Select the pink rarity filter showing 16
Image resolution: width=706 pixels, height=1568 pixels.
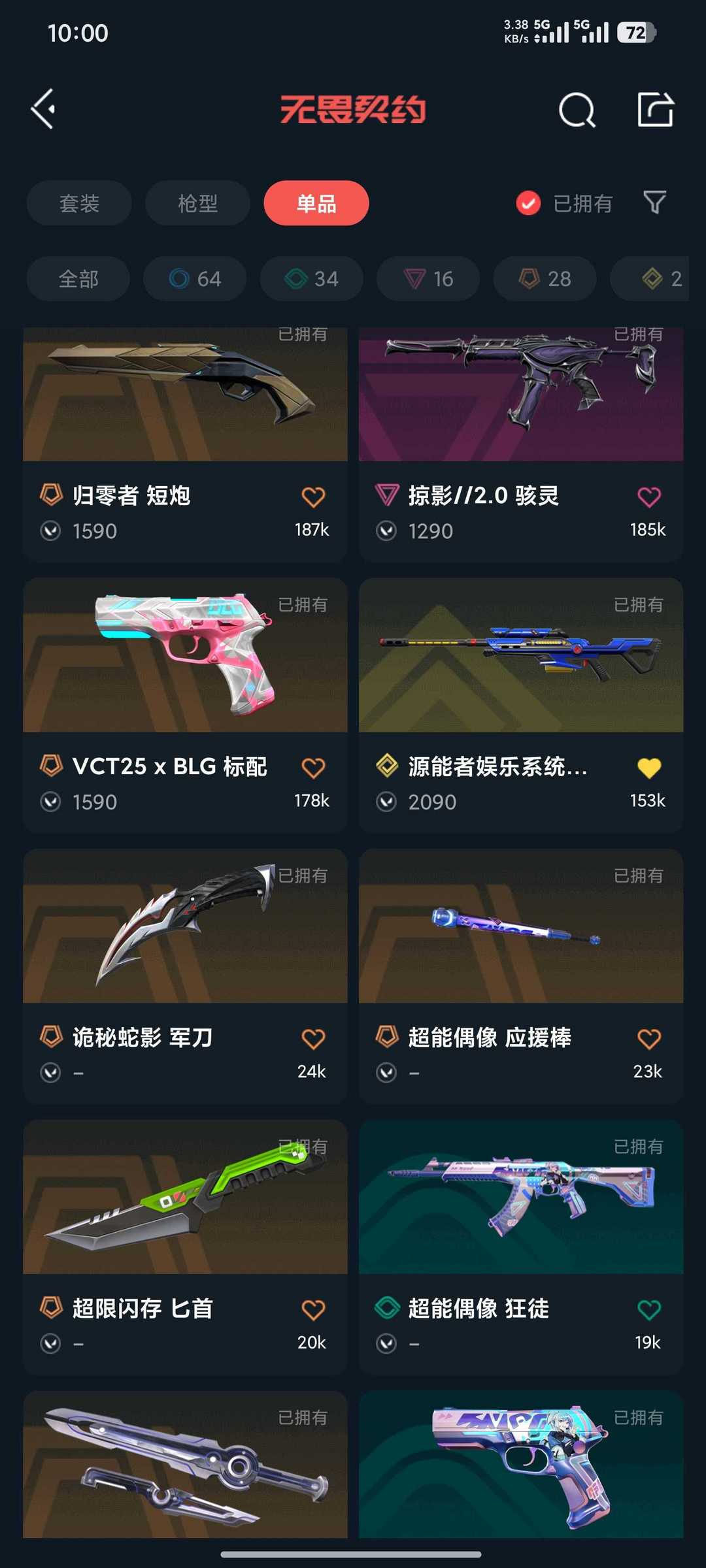(428, 279)
